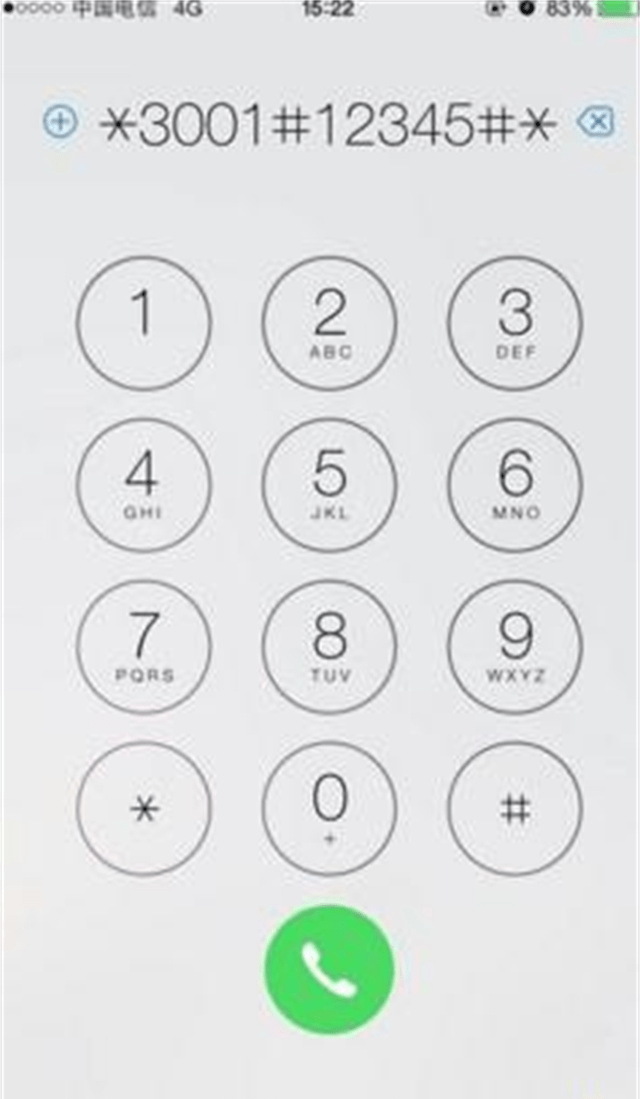Tap the 7 PQRS key
The width and height of the screenshot is (640, 1099).
coord(143,646)
